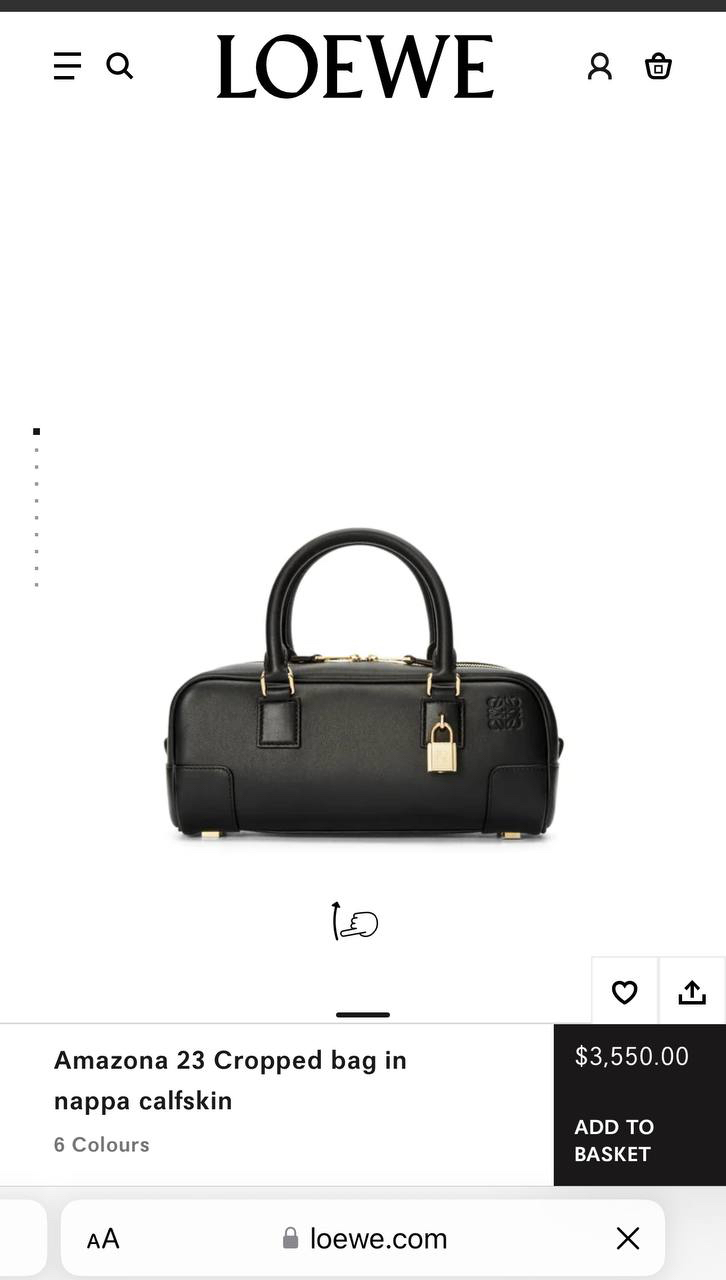Image resolution: width=726 pixels, height=1280 pixels.
Task: Click the share icon
Action: [x=692, y=992]
